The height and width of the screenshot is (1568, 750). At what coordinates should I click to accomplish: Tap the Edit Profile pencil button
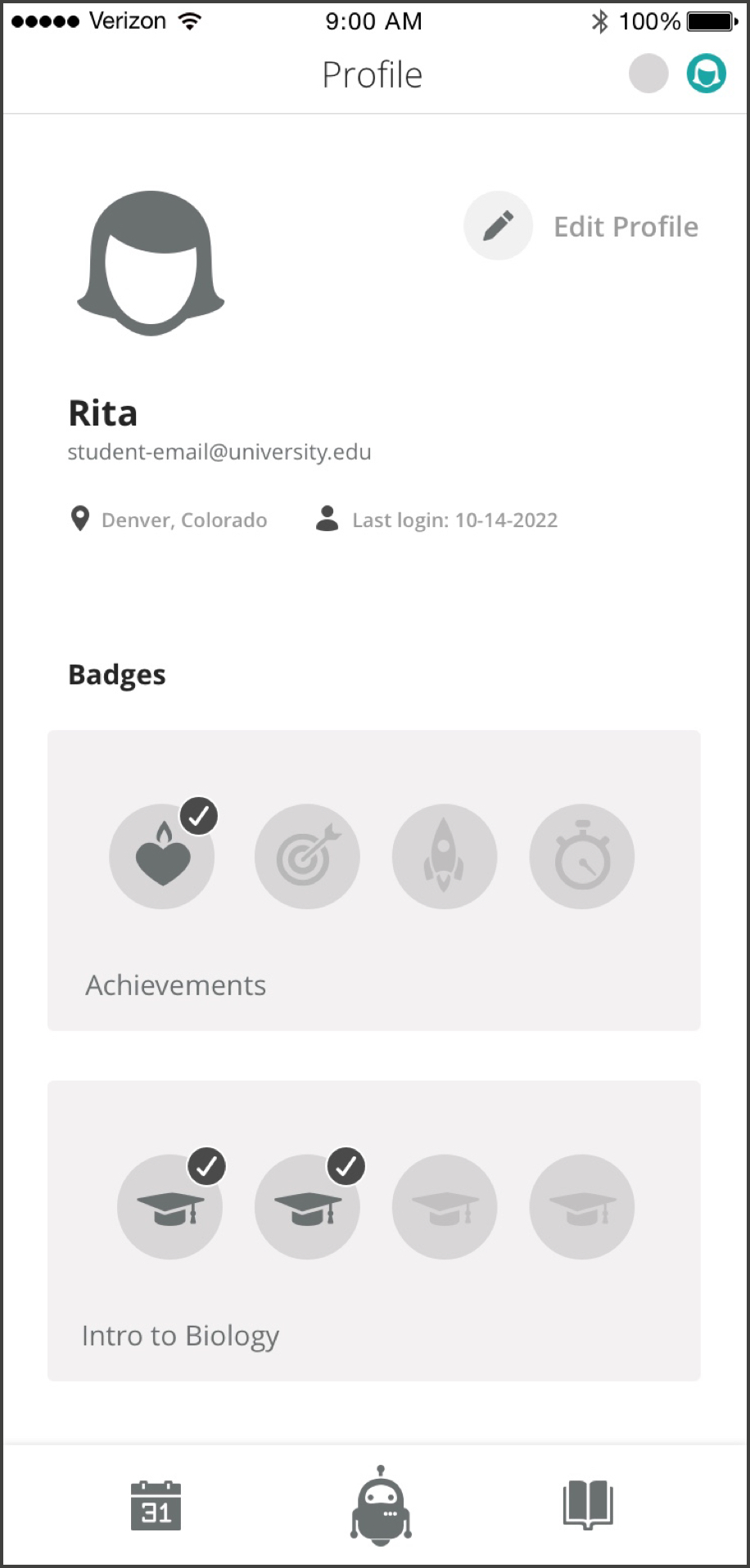(498, 226)
